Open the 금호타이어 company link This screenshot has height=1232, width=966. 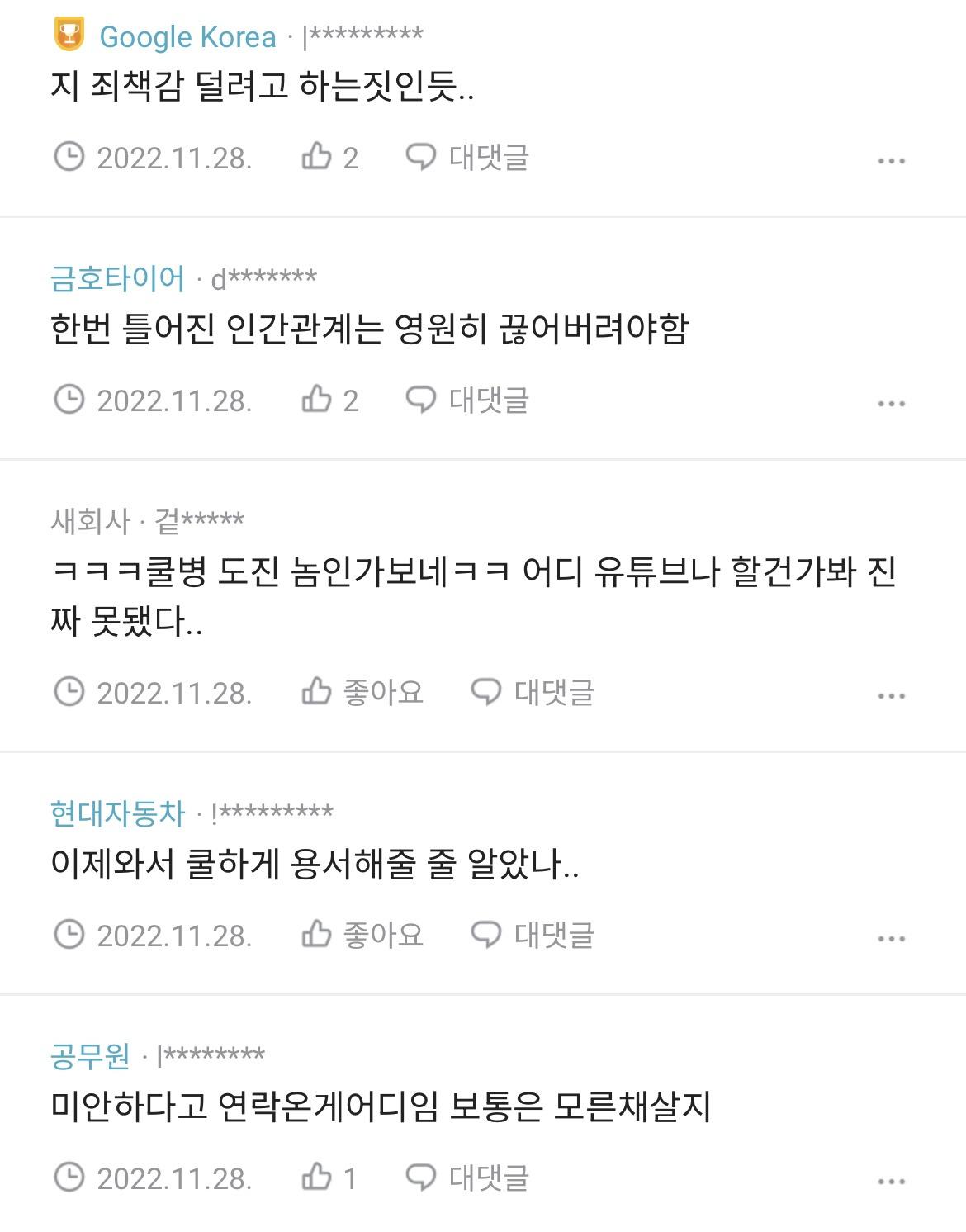(x=117, y=279)
